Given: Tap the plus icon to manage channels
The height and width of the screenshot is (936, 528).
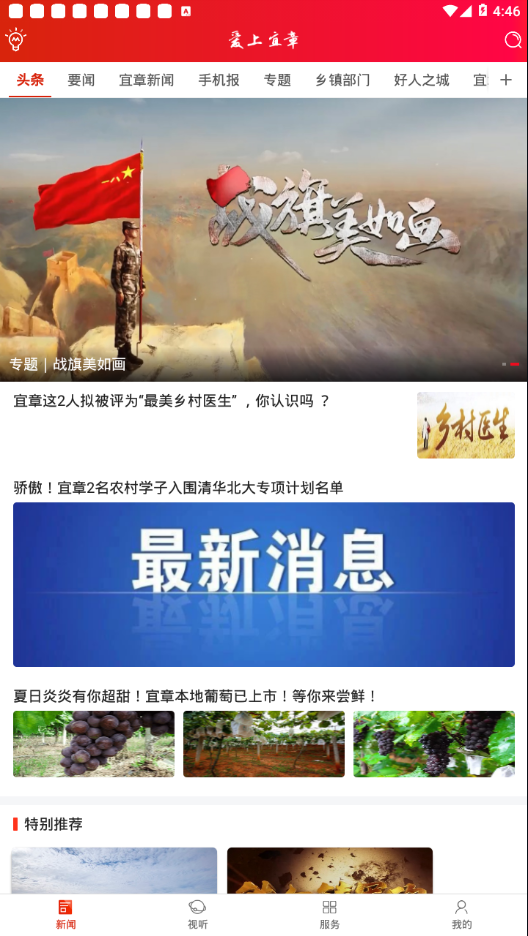Looking at the screenshot, I should click(506, 79).
